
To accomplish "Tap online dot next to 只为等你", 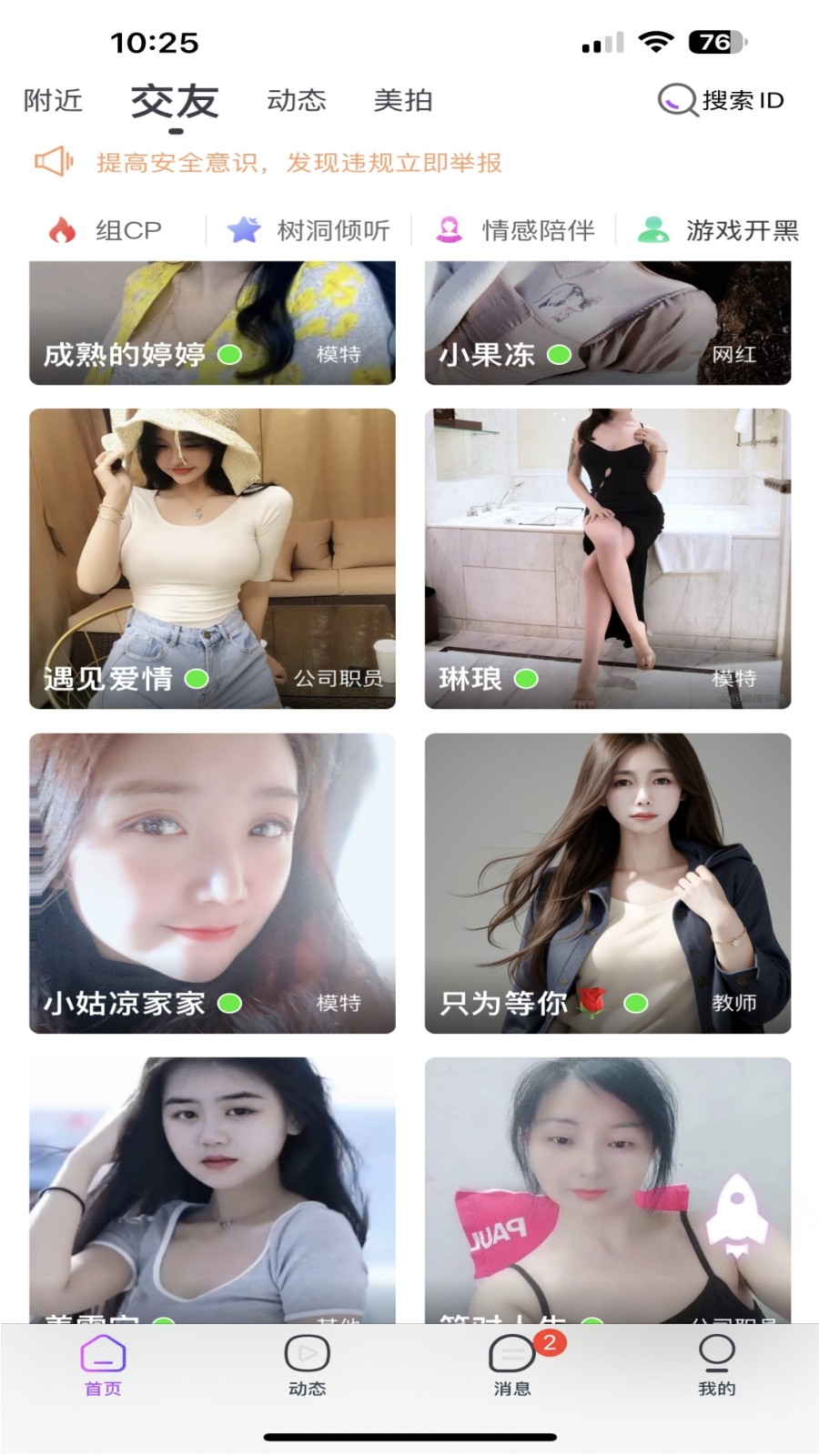I will click(636, 1003).
